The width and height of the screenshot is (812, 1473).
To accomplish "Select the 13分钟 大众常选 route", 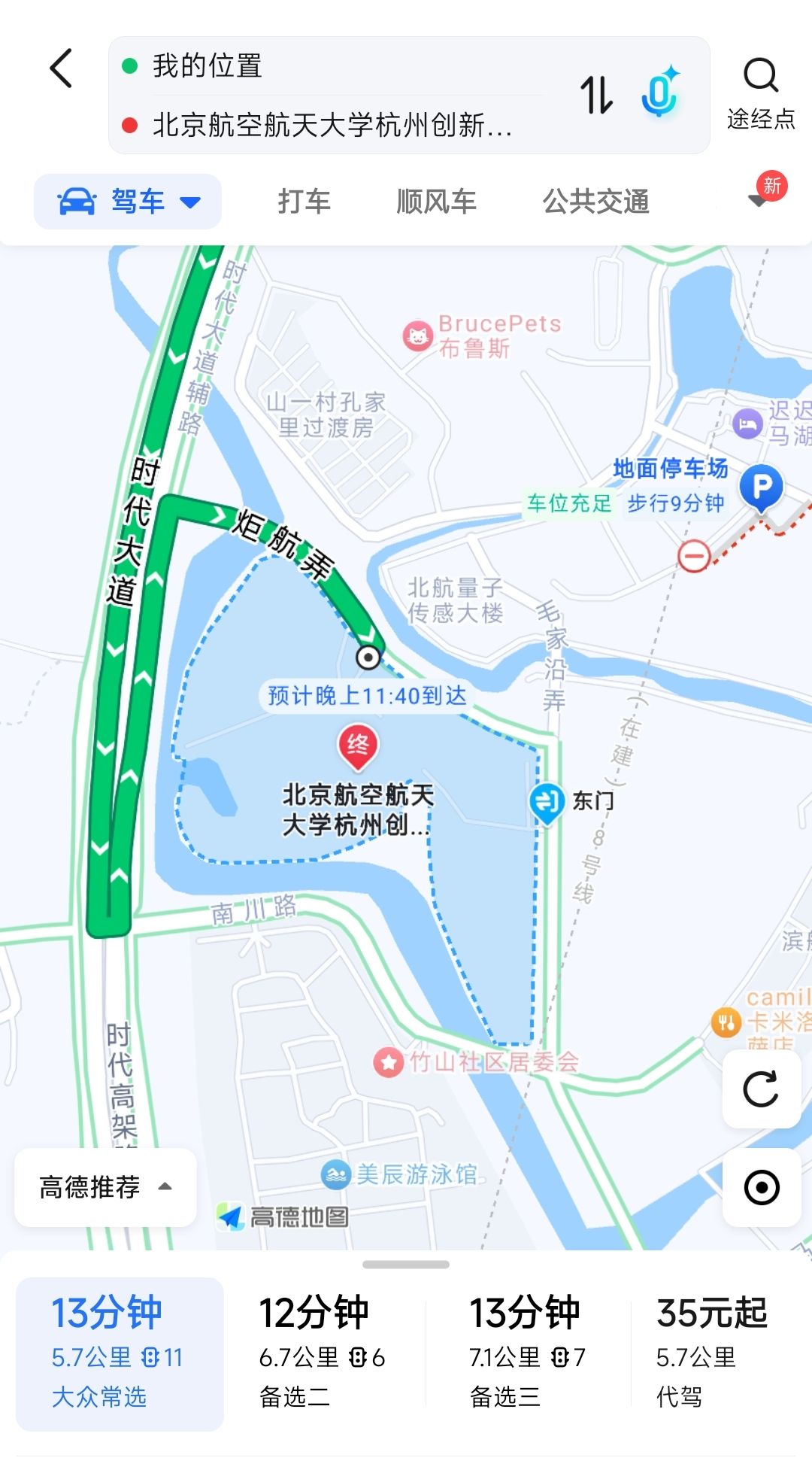I will (120, 1354).
